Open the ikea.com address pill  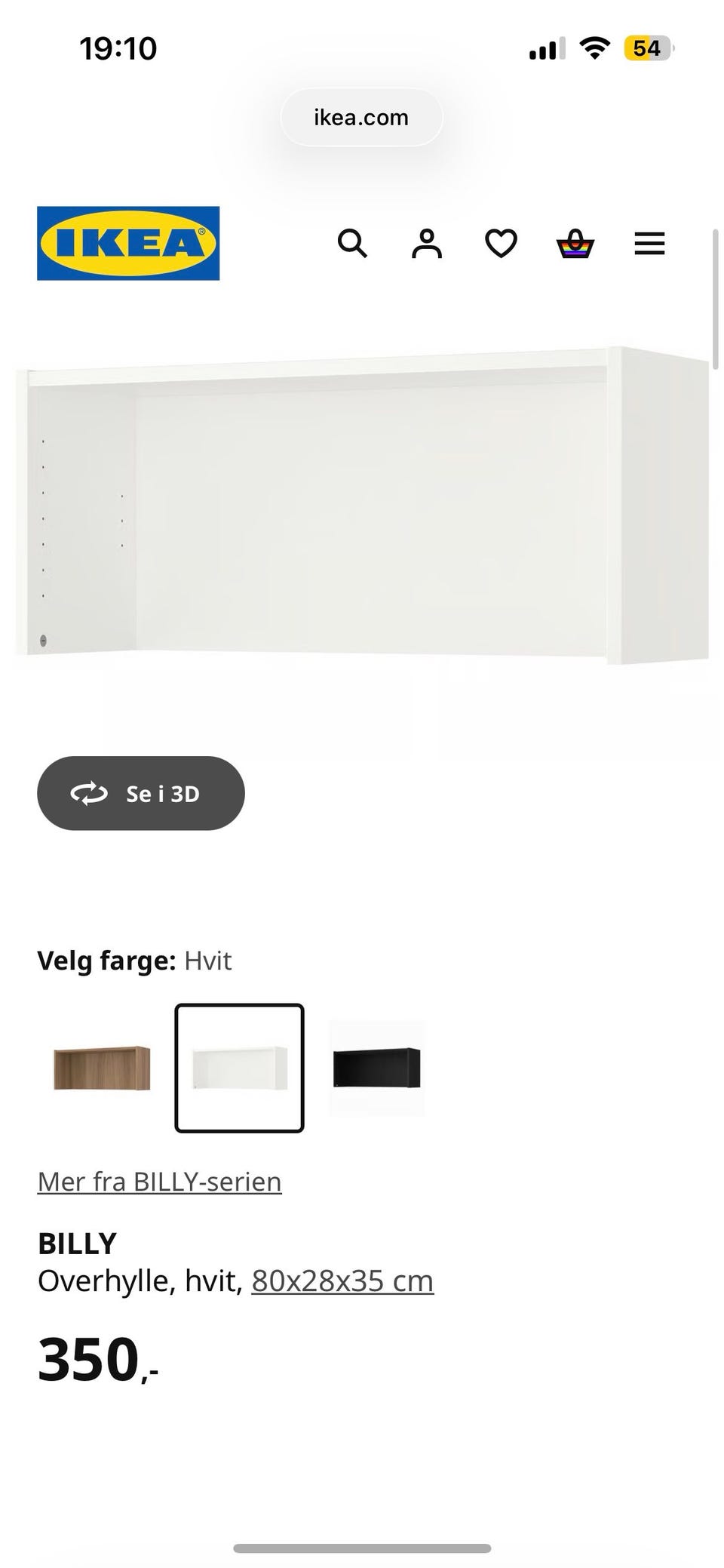(361, 117)
